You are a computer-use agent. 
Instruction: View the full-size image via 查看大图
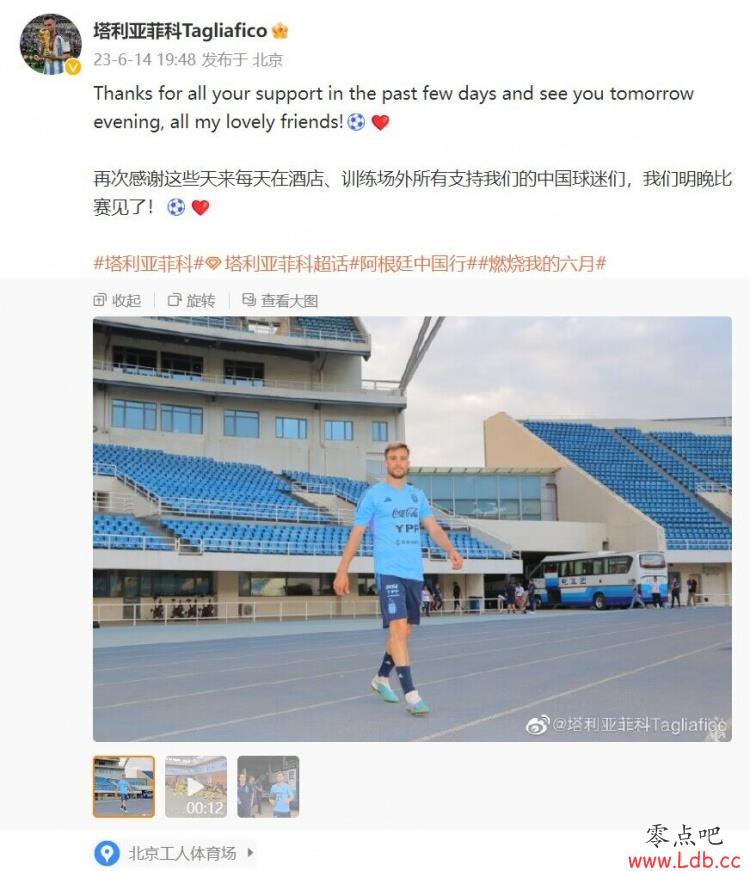coord(280,300)
